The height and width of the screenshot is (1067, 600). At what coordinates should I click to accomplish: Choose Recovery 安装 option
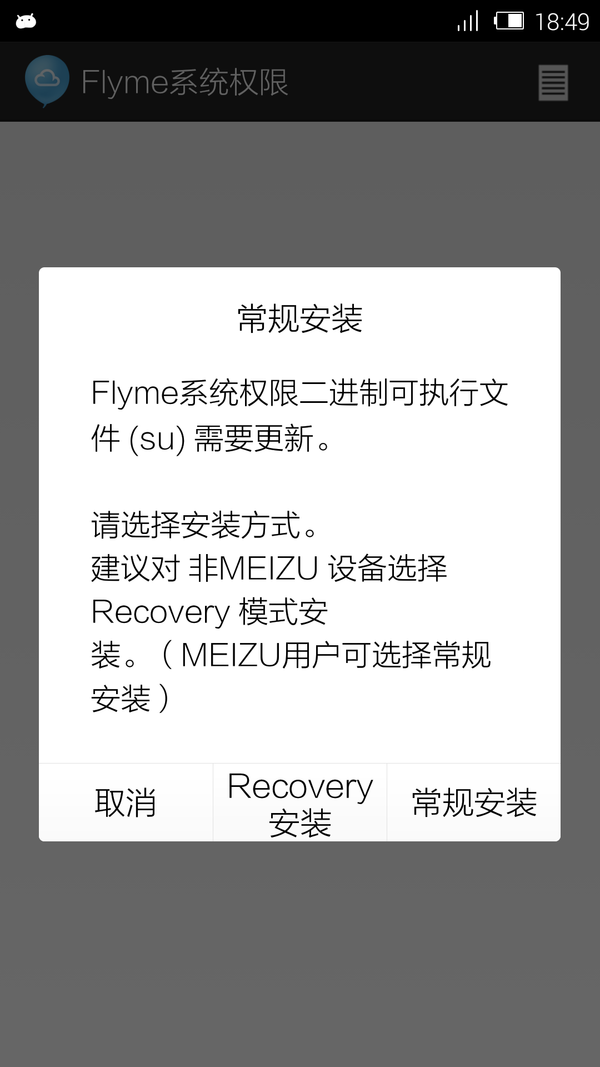pyautogui.click(x=300, y=803)
